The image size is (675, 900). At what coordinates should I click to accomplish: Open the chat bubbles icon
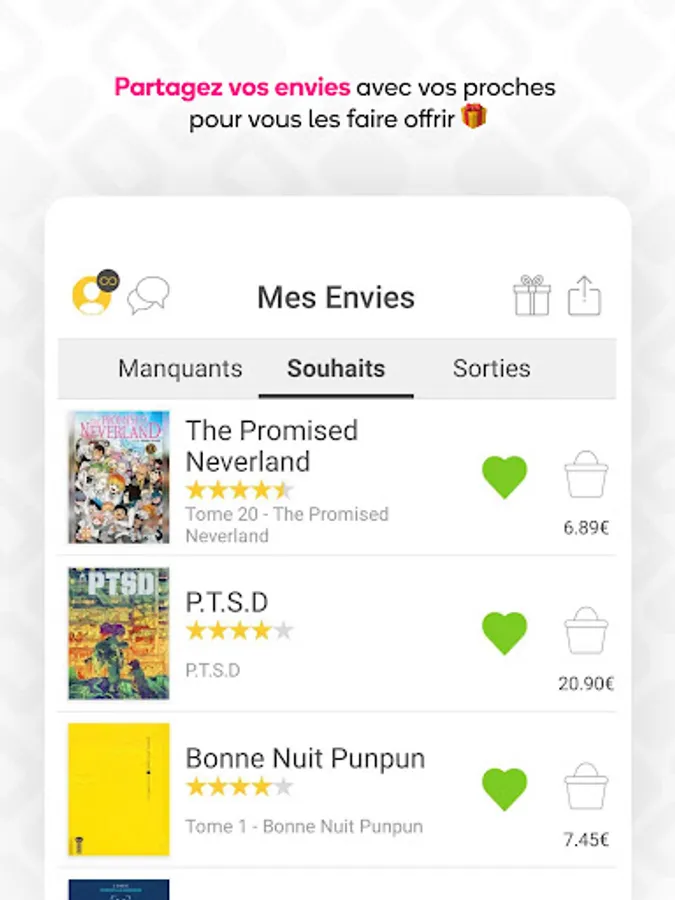pyautogui.click(x=148, y=296)
